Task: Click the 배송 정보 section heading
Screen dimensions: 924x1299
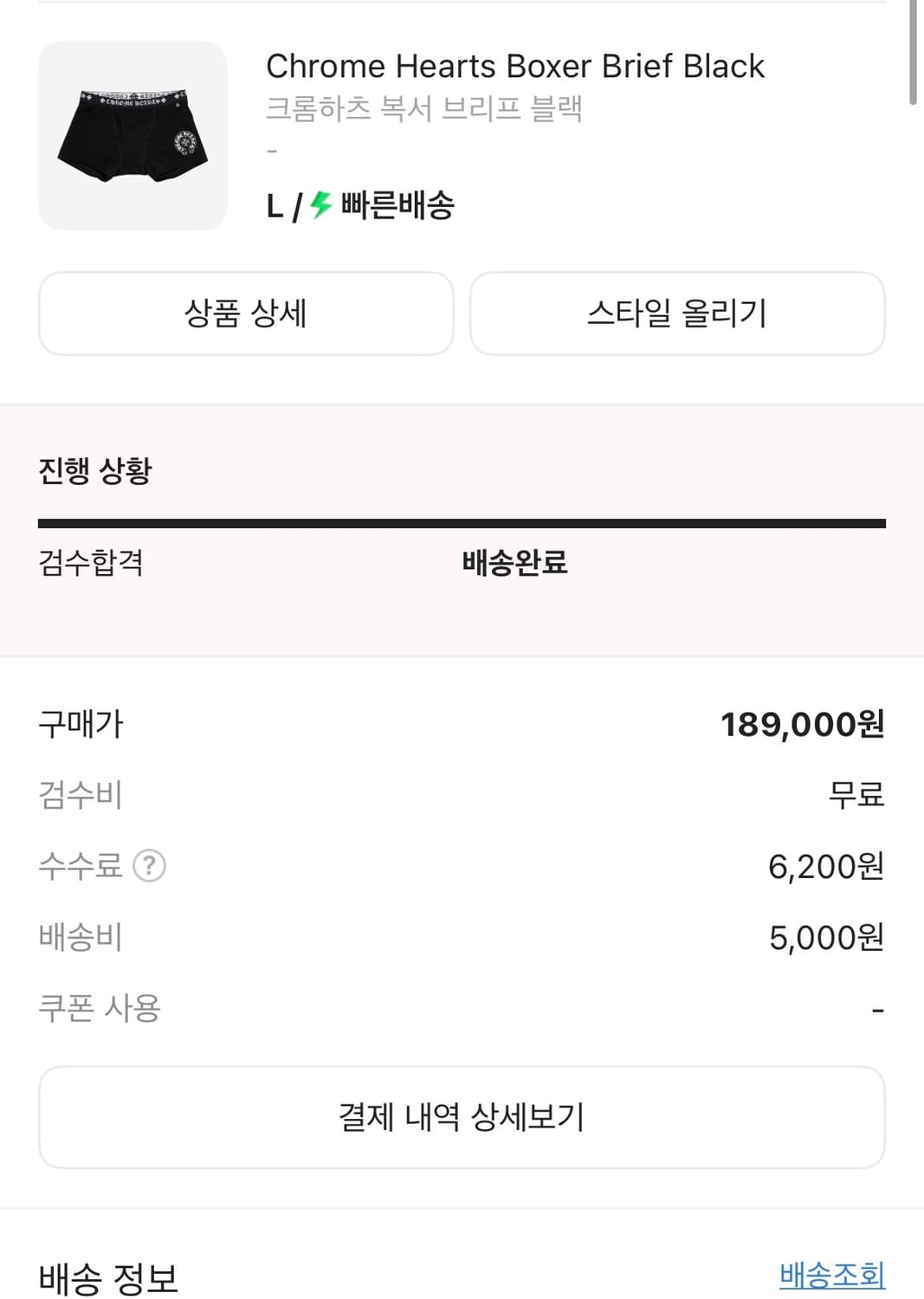Action: (x=107, y=1273)
